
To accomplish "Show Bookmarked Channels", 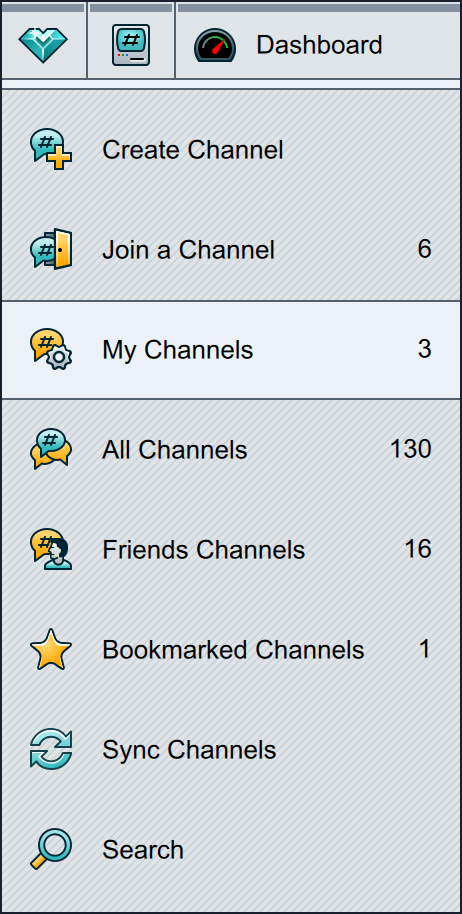I will [x=231, y=650].
